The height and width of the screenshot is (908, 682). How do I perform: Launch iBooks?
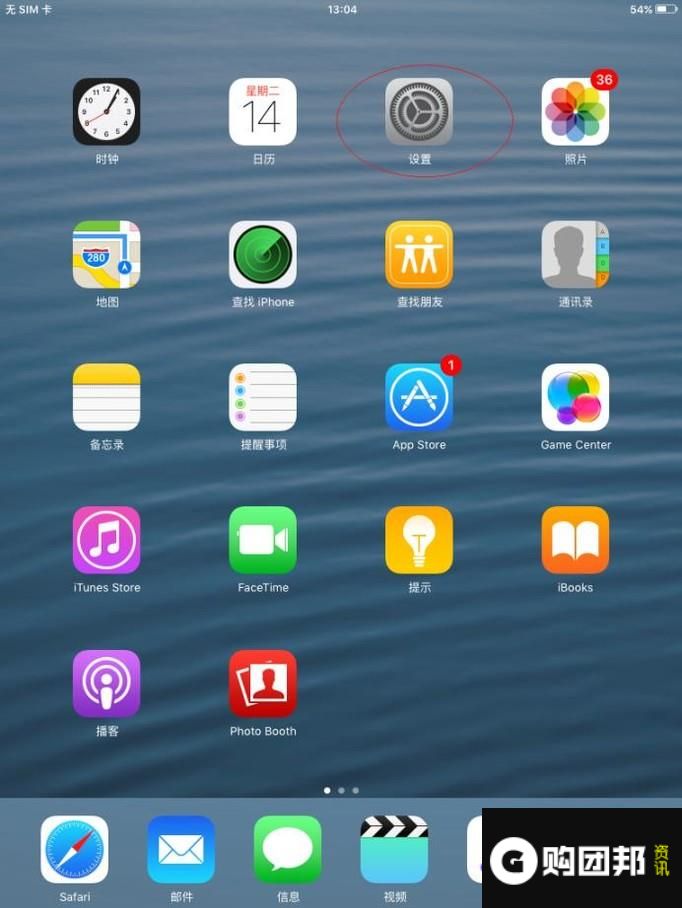[x=575, y=541]
